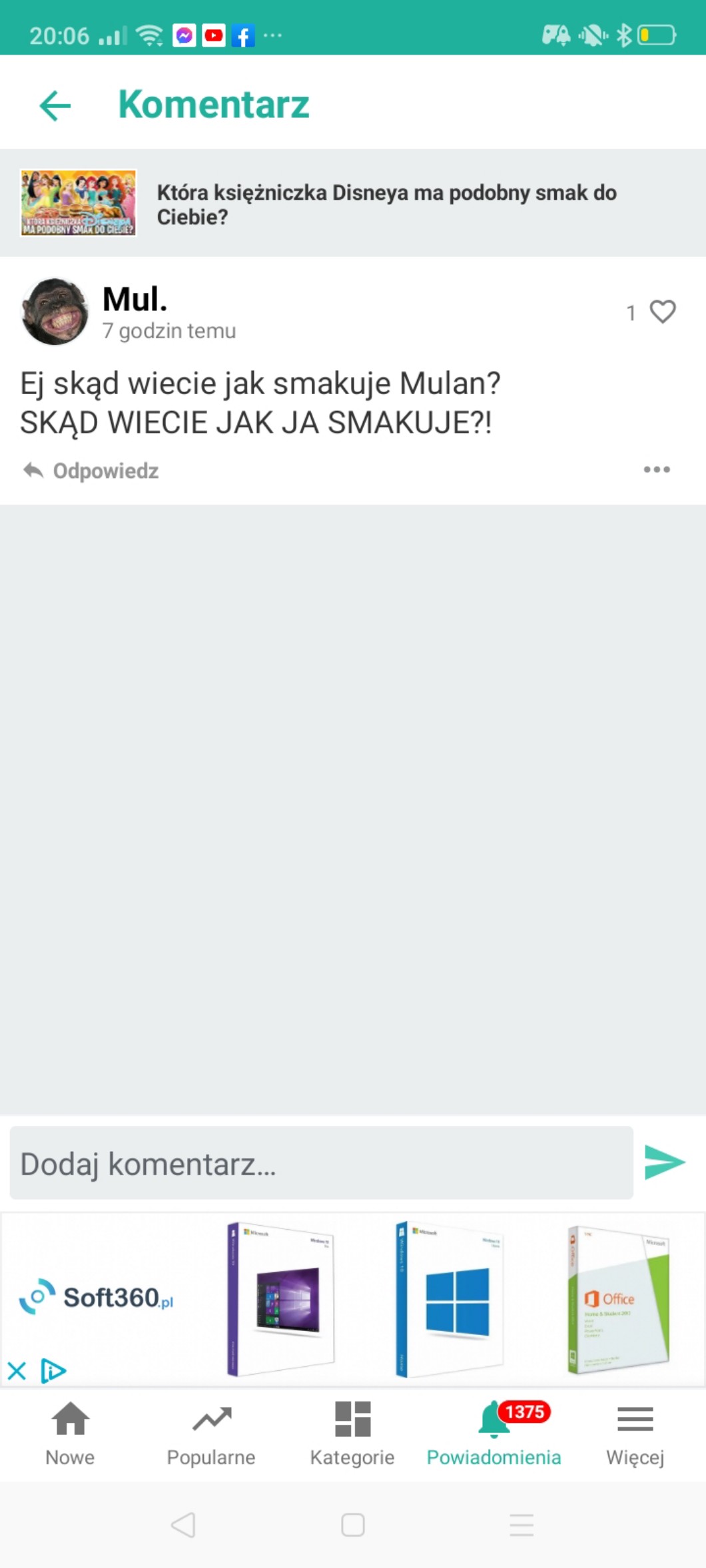706x1568 pixels.
Task: Send the comment with the arrow icon
Action: 664,1163
